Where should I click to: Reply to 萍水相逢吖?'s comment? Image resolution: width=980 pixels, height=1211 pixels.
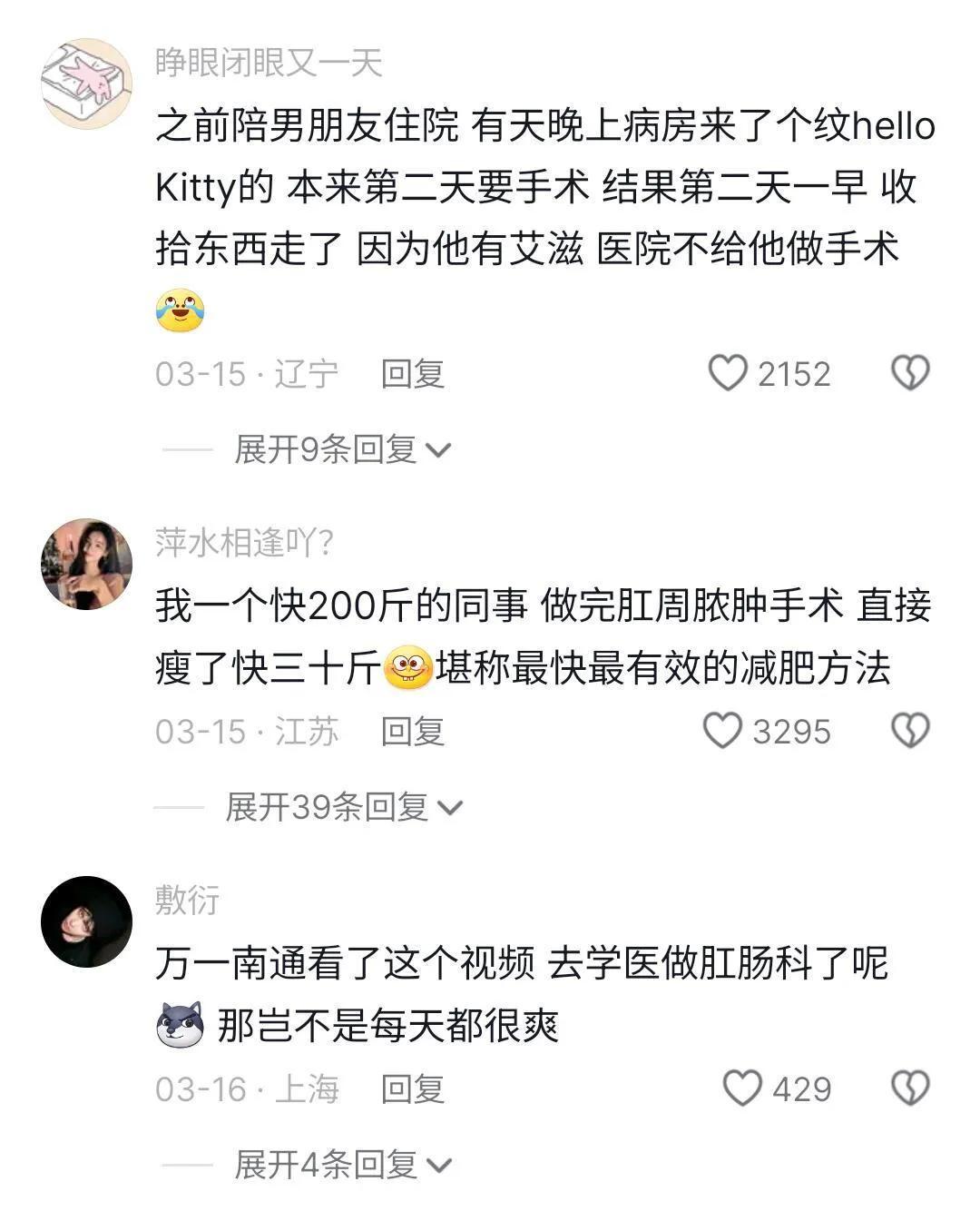click(412, 732)
